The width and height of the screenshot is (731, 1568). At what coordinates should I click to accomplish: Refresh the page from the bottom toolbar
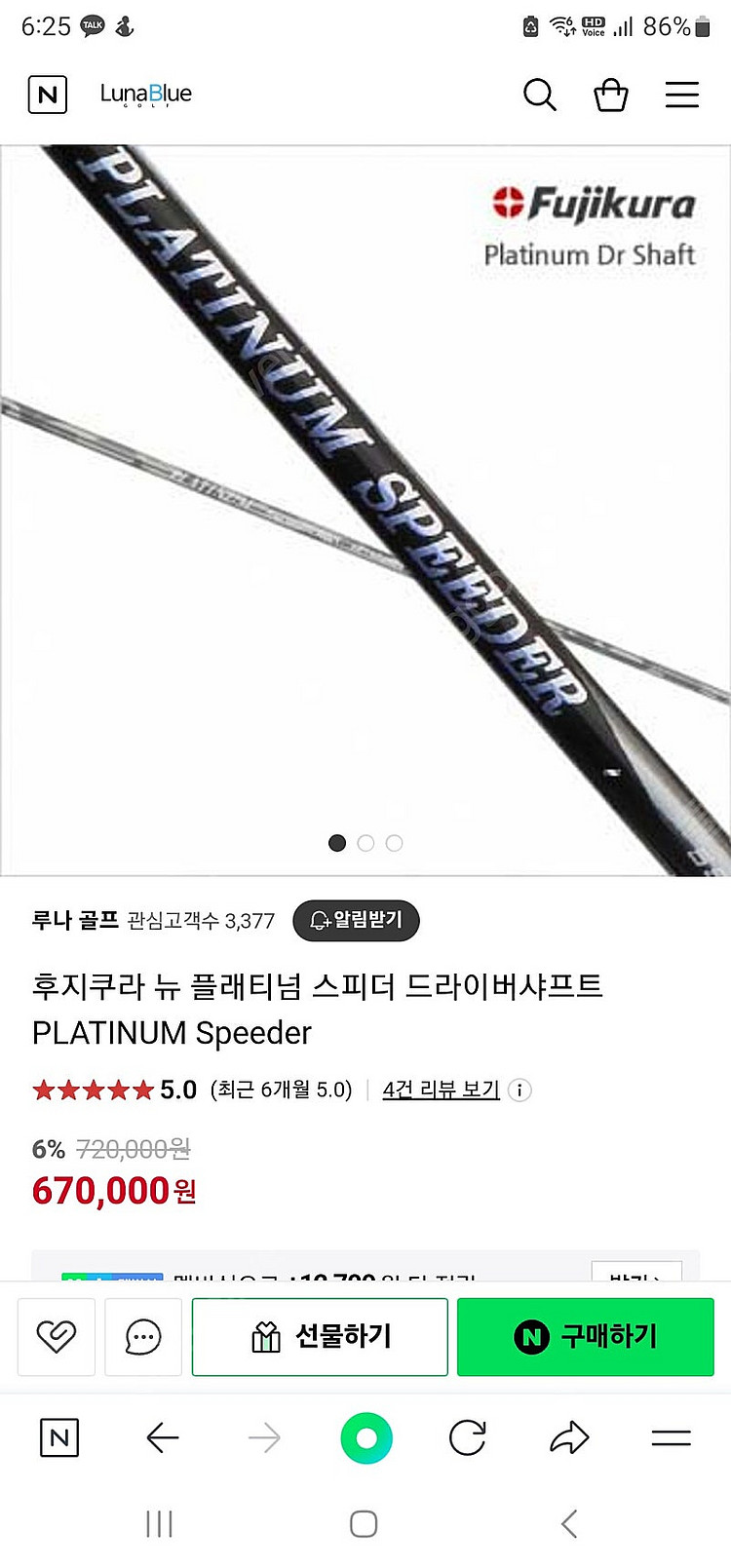(x=467, y=1437)
